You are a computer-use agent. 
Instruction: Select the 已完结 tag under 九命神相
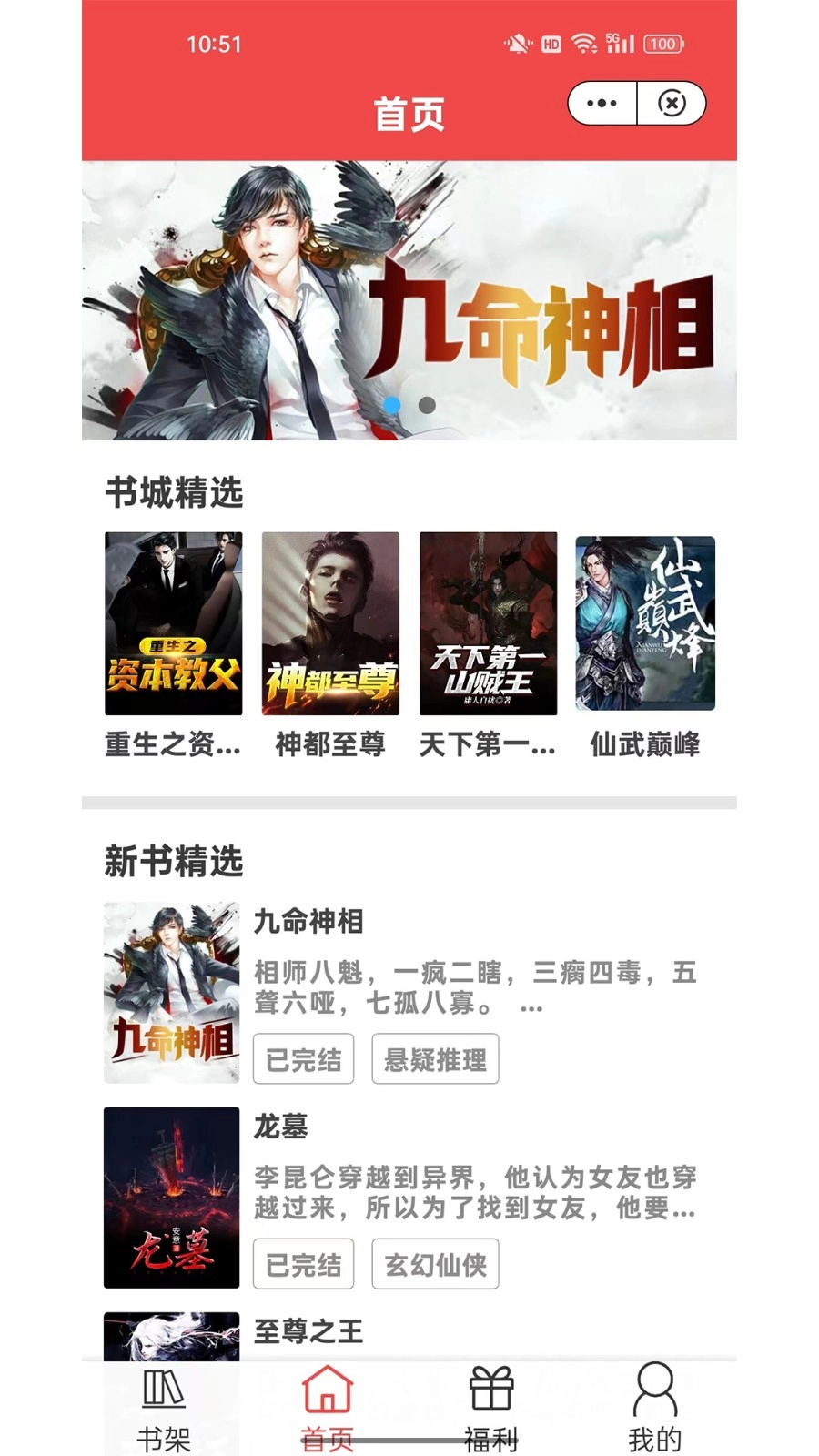pyautogui.click(x=302, y=1059)
